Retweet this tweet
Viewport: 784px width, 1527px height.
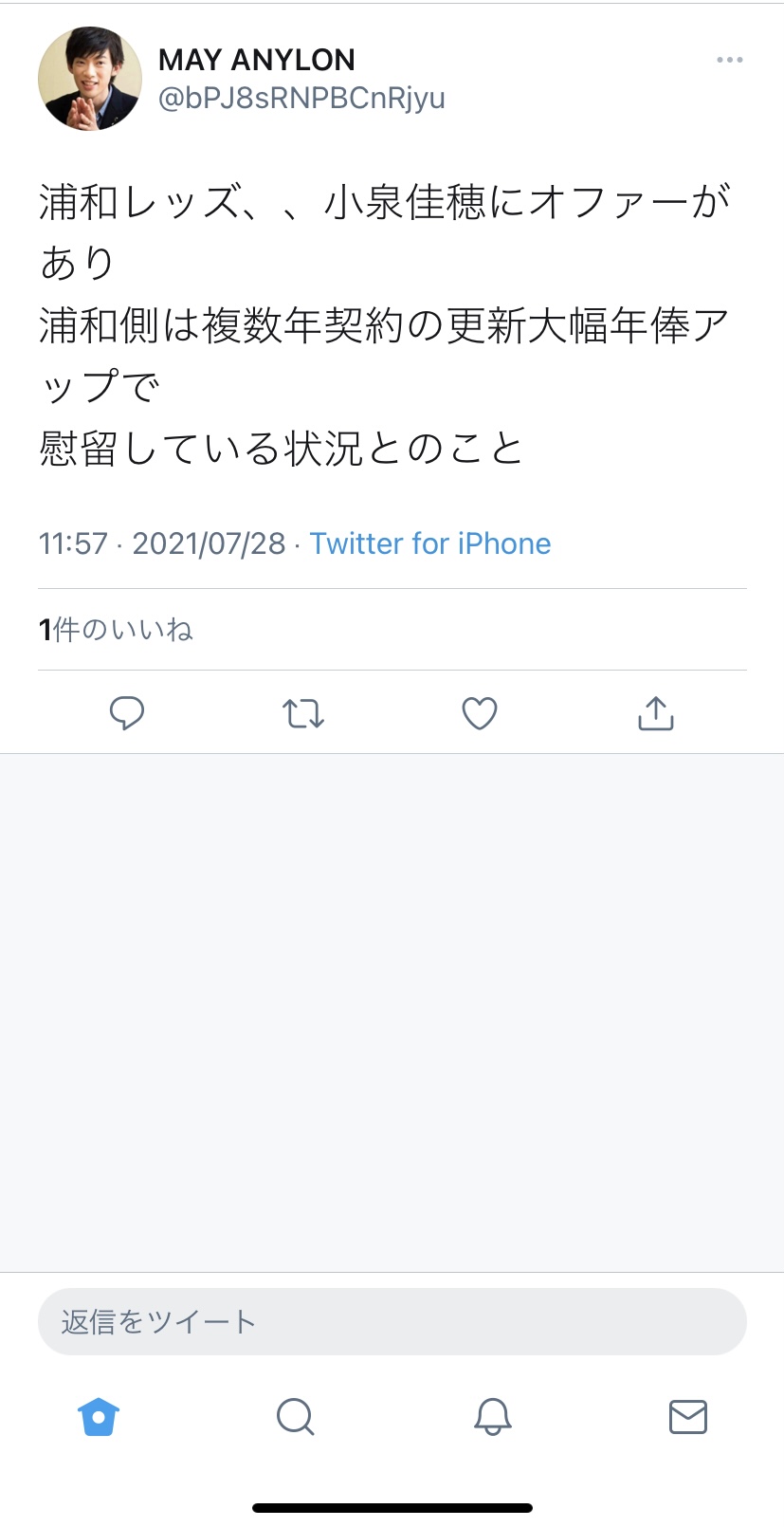pos(303,713)
